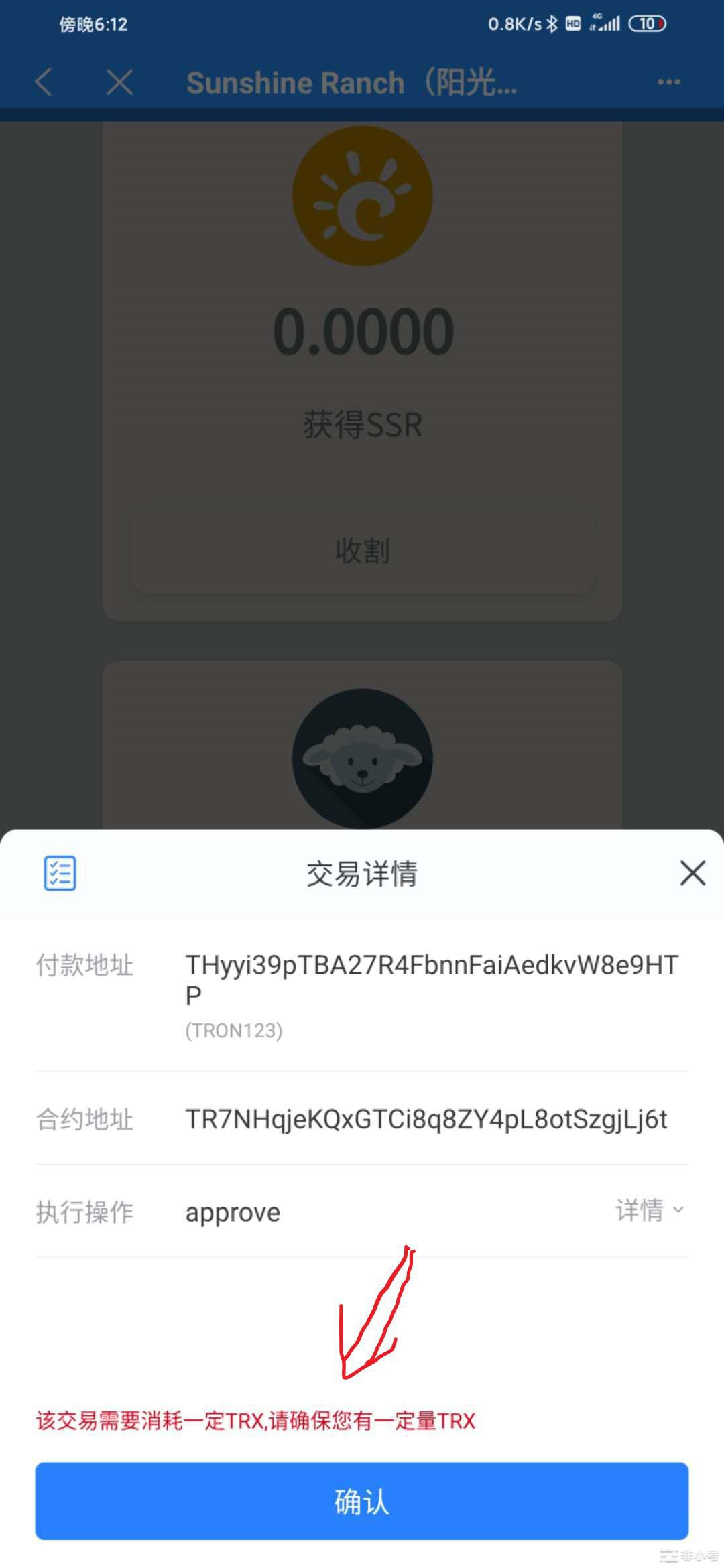The image size is (724, 1568).
Task: Select the sheep animal icon
Action: click(x=362, y=757)
